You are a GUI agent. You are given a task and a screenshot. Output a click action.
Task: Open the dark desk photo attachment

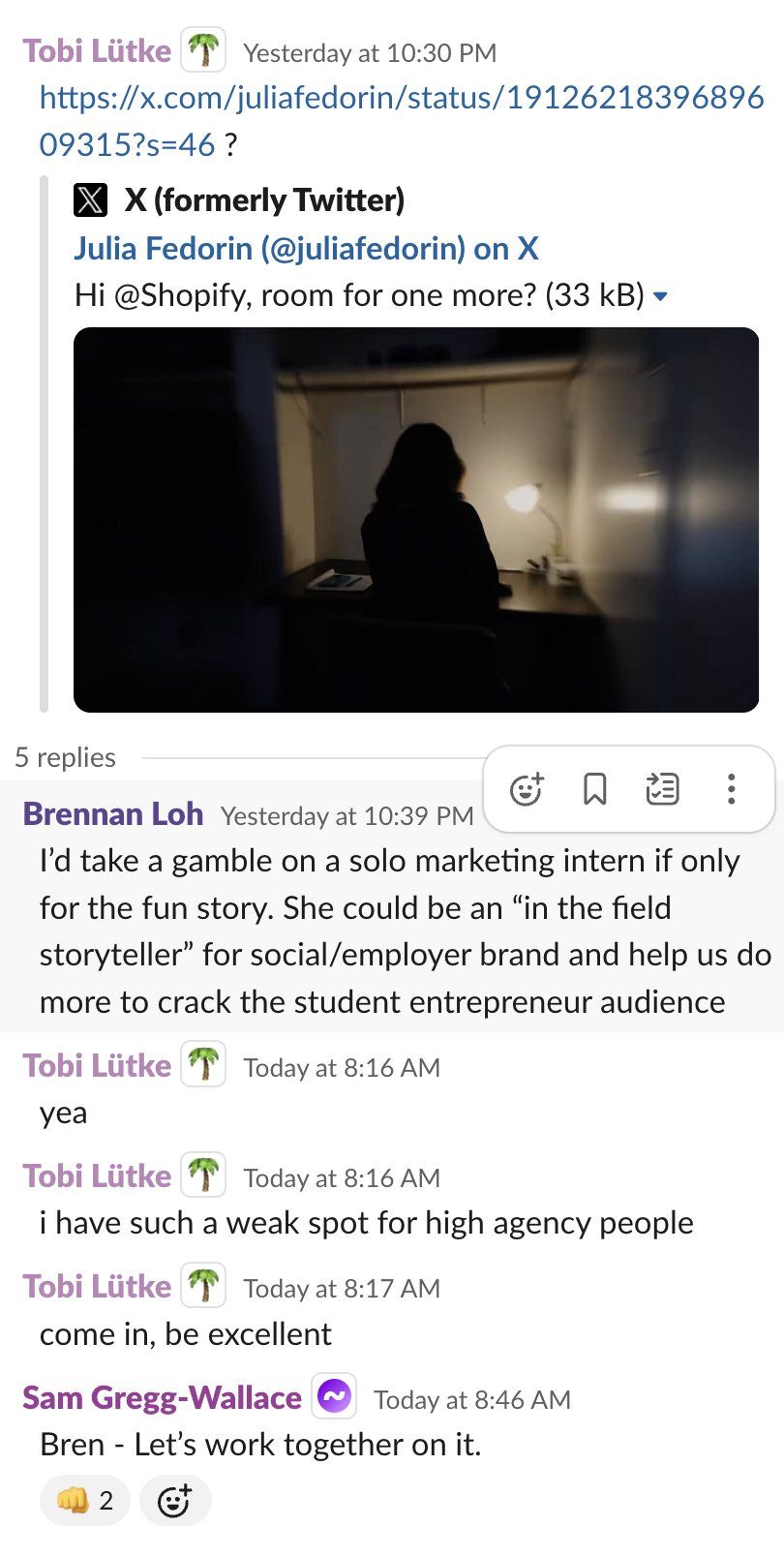416,520
